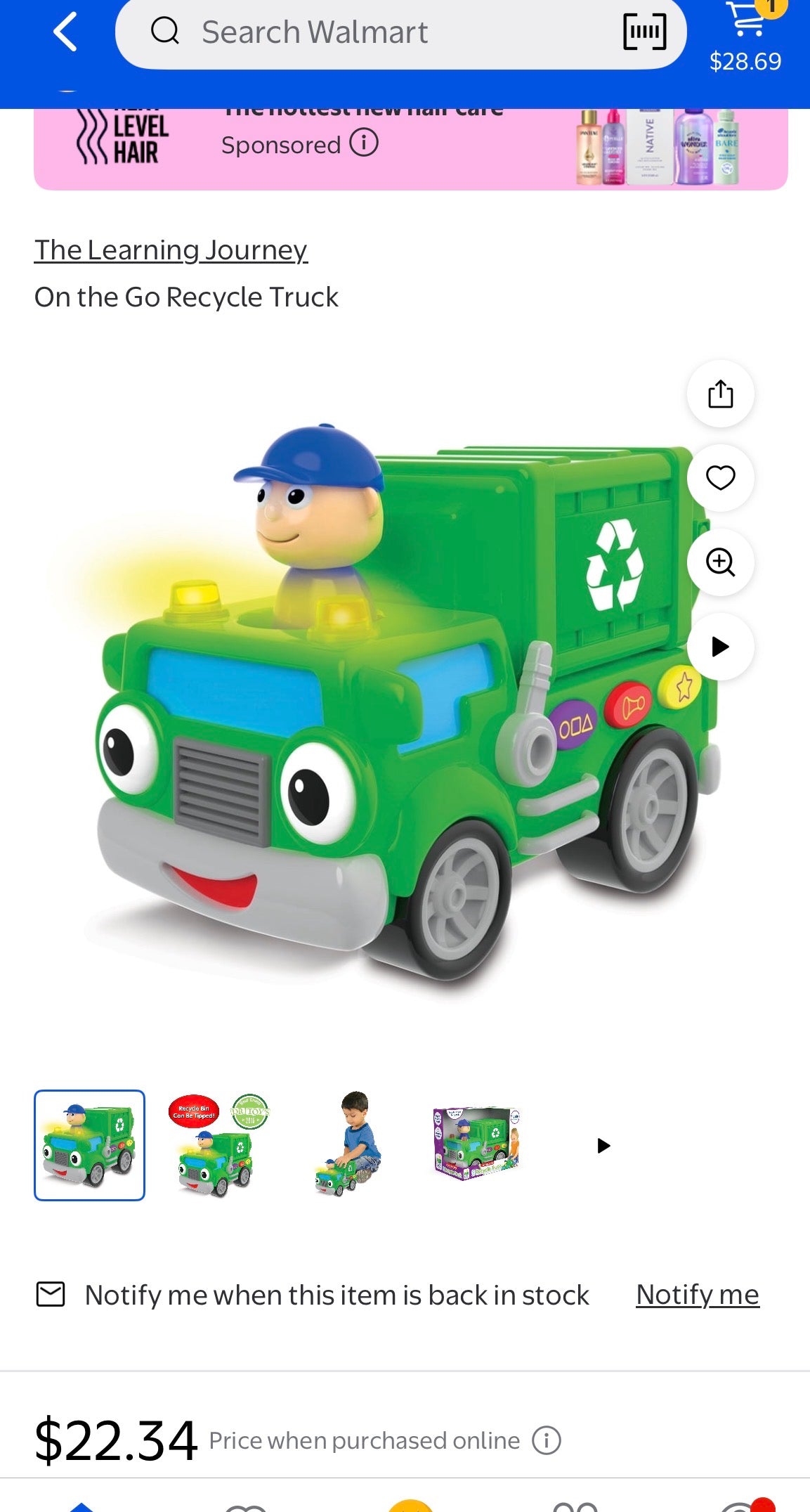810x1512 pixels.
Task: Tap Notify me for restock
Action: point(697,1295)
